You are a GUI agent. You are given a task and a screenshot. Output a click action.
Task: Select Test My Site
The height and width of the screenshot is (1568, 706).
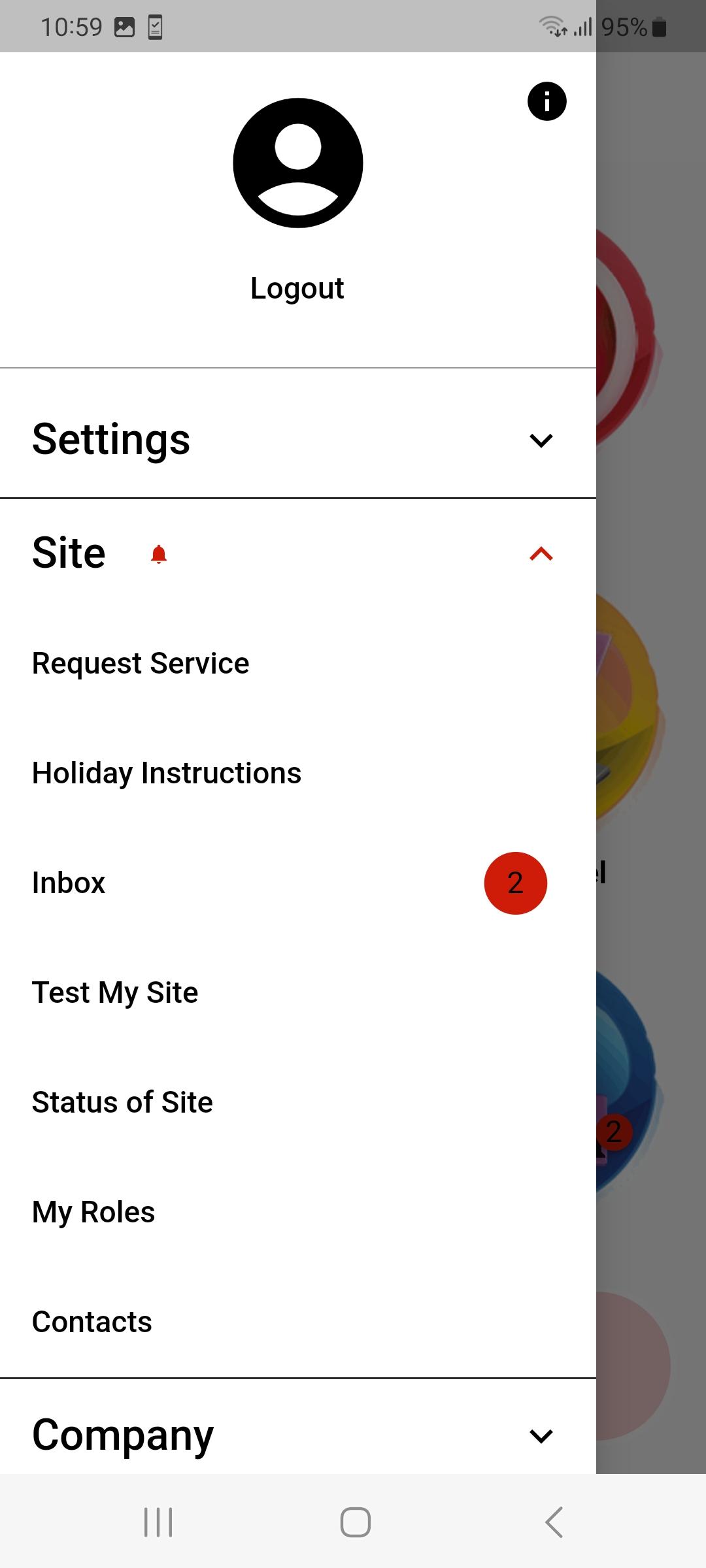pyautogui.click(x=115, y=992)
